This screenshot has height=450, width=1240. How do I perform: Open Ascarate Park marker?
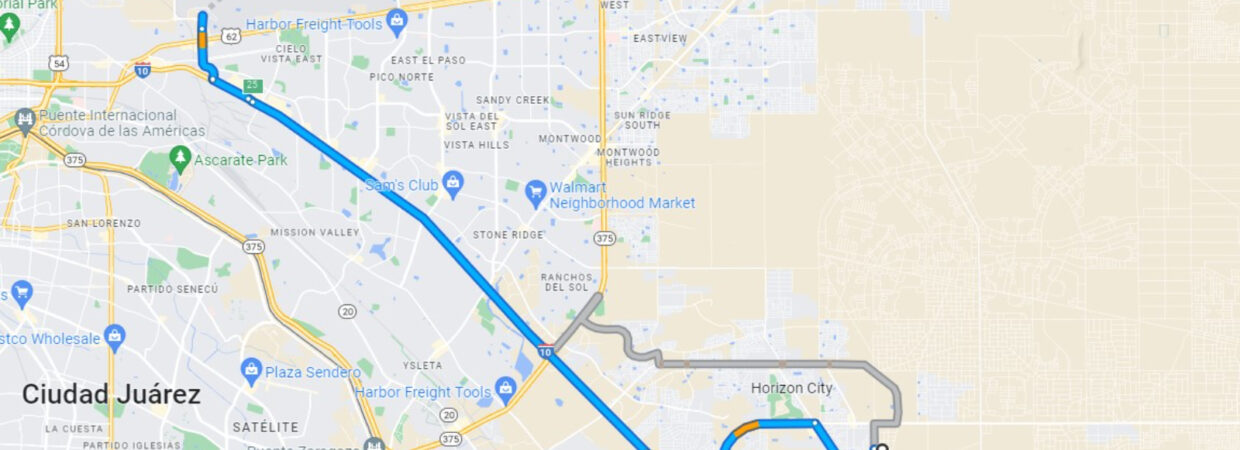(180, 158)
